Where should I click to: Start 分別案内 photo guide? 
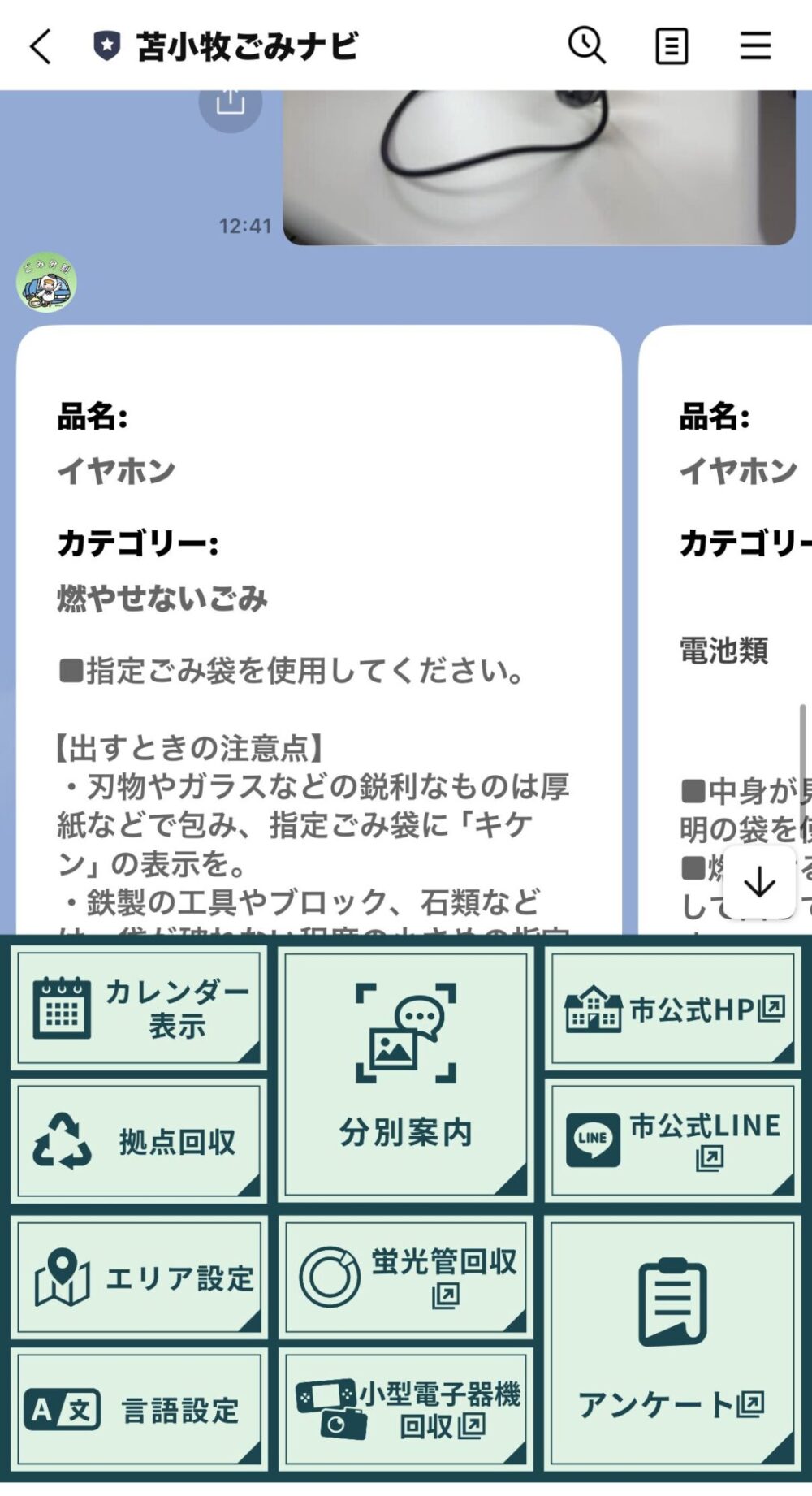[405, 1074]
